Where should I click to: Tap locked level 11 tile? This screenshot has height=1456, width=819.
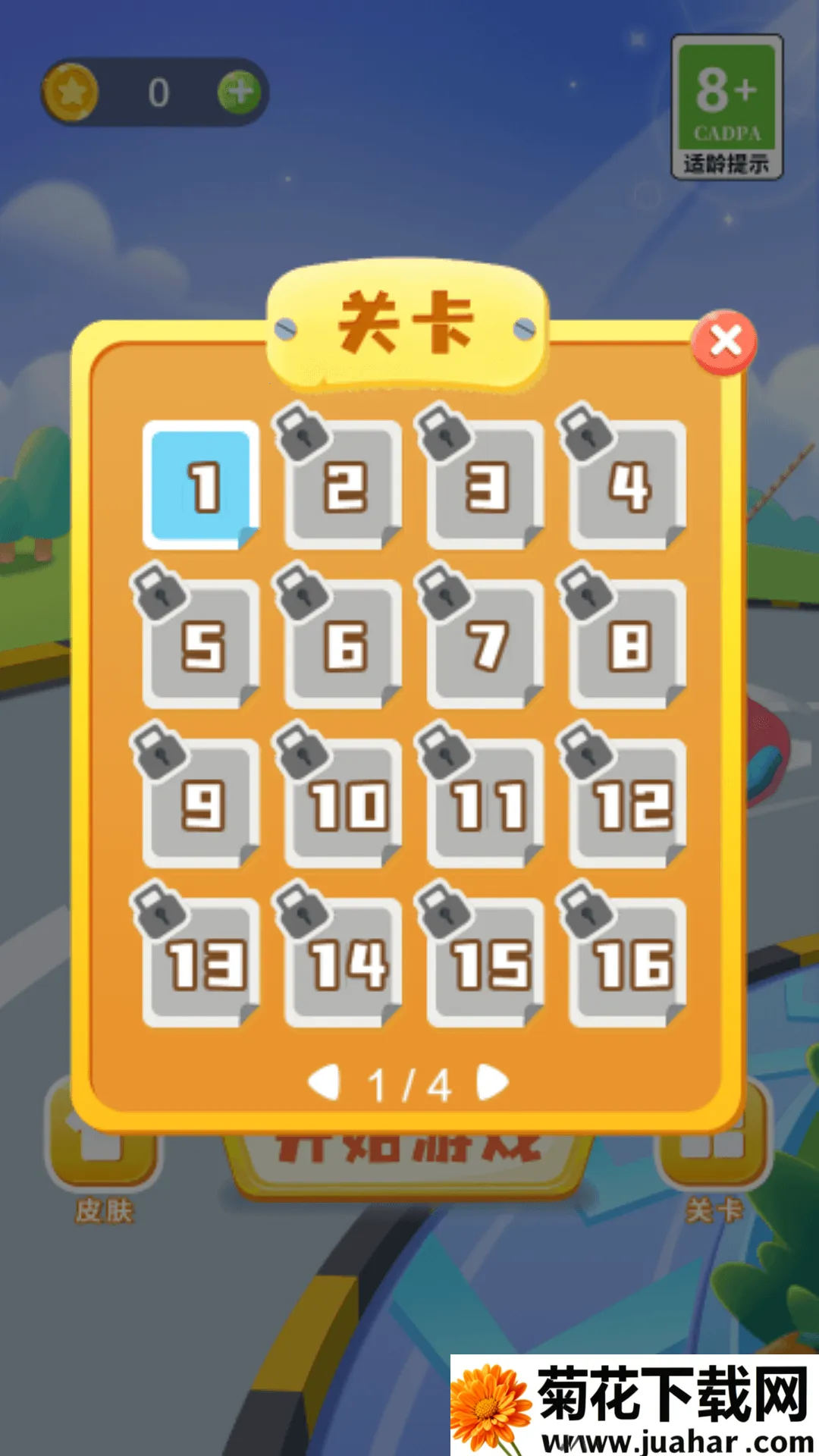485,805
